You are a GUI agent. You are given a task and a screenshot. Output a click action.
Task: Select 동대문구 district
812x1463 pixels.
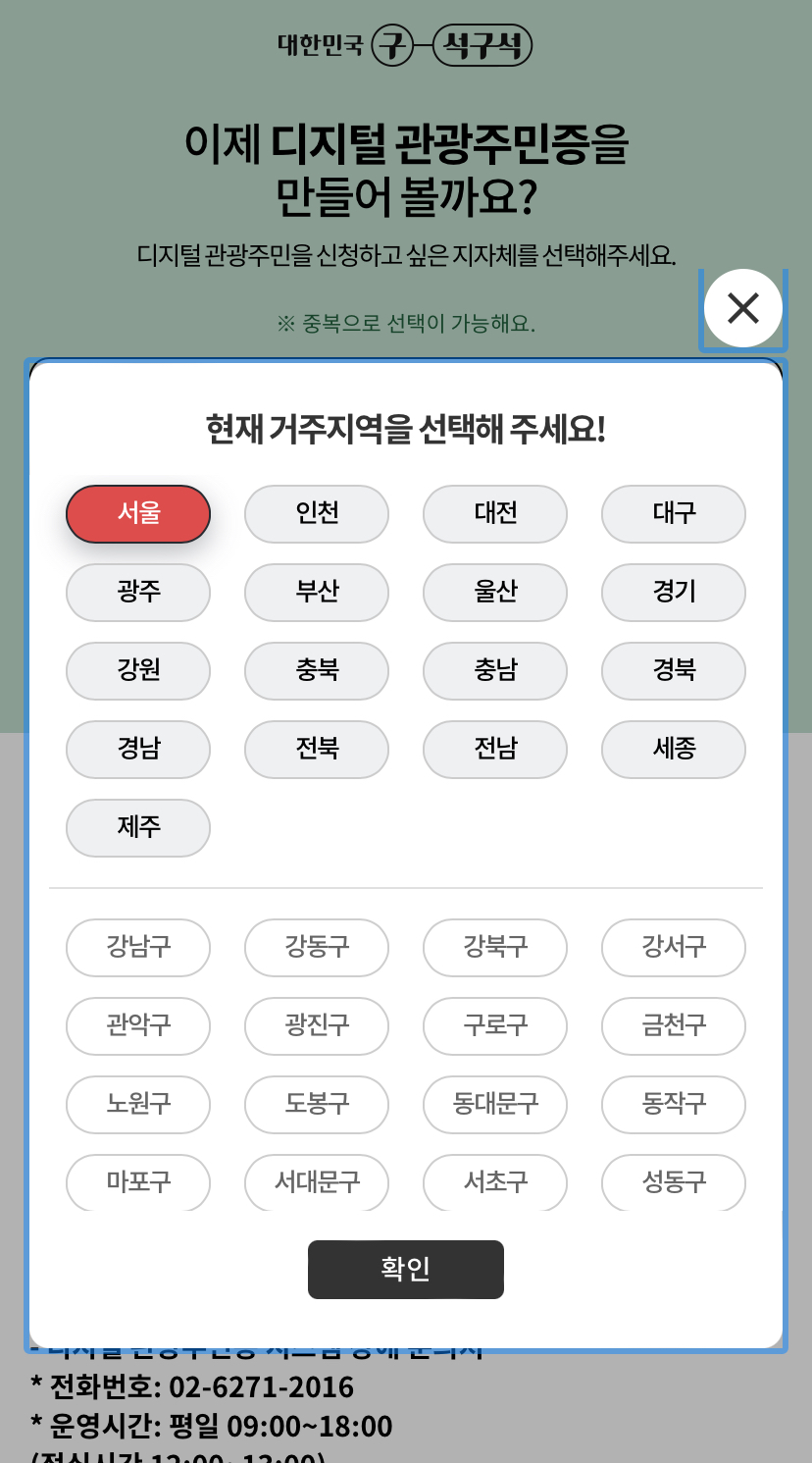click(494, 1105)
